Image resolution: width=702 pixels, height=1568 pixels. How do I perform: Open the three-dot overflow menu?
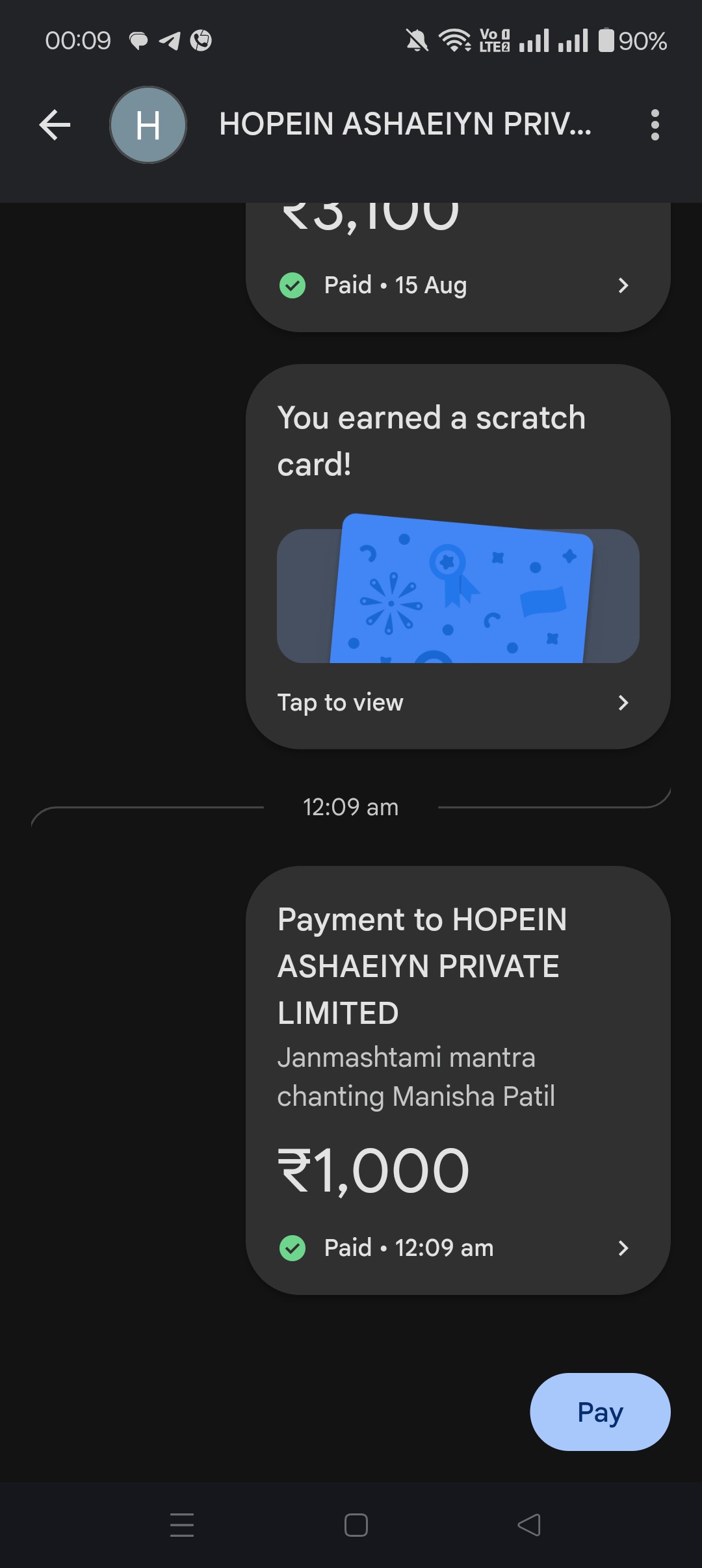tap(655, 125)
